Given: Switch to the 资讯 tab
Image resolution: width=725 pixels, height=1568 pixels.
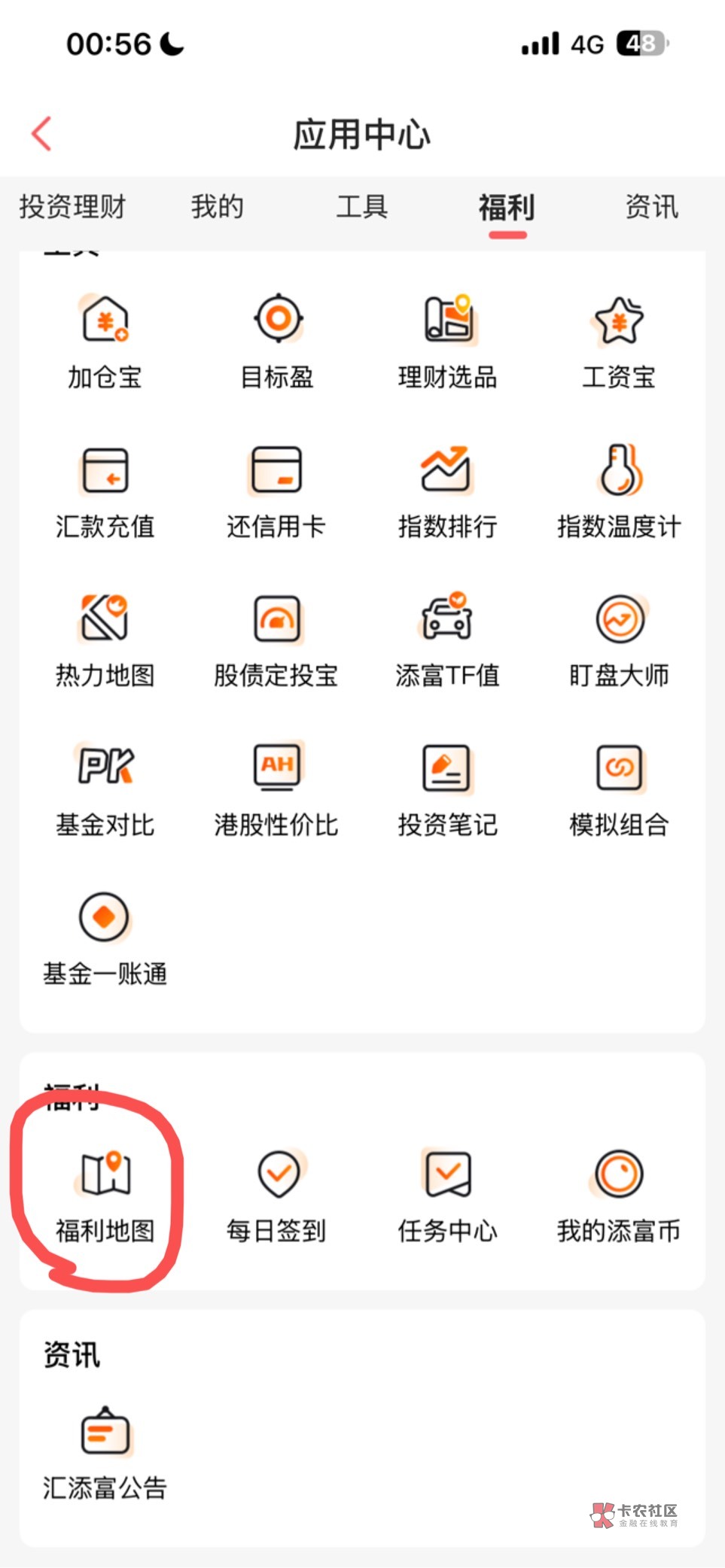Looking at the screenshot, I should point(652,206).
